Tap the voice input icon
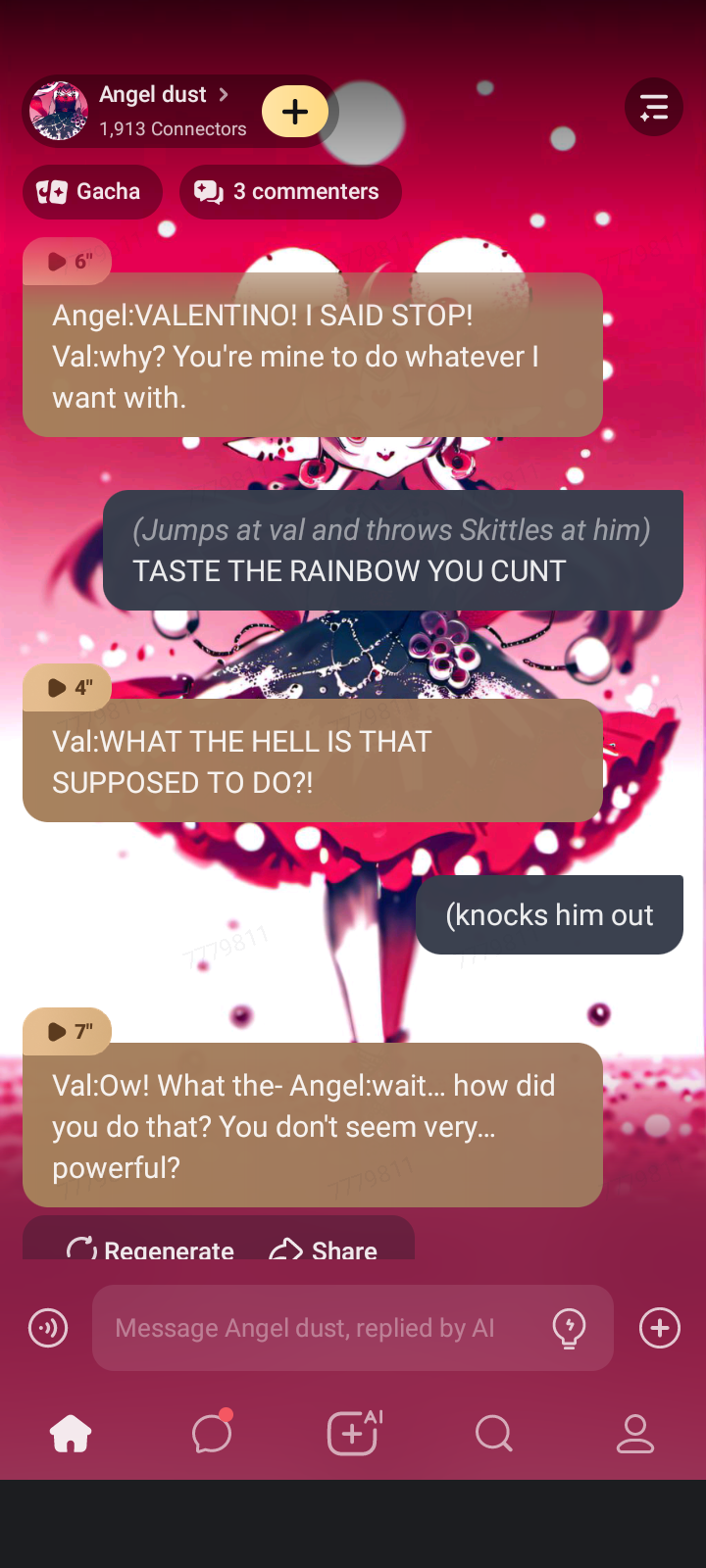The width and height of the screenshot is (706, 1568). 48,1329
